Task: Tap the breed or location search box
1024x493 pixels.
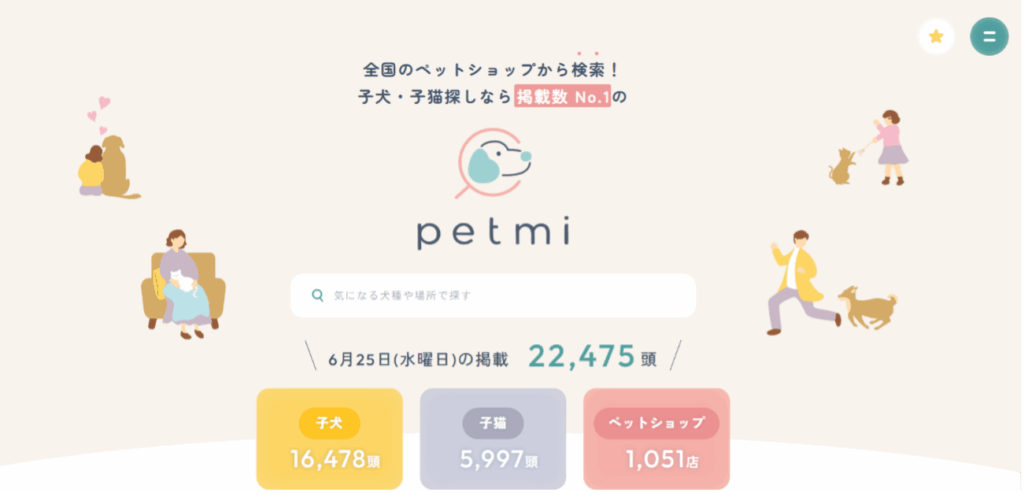Action: tap(493, 295)
